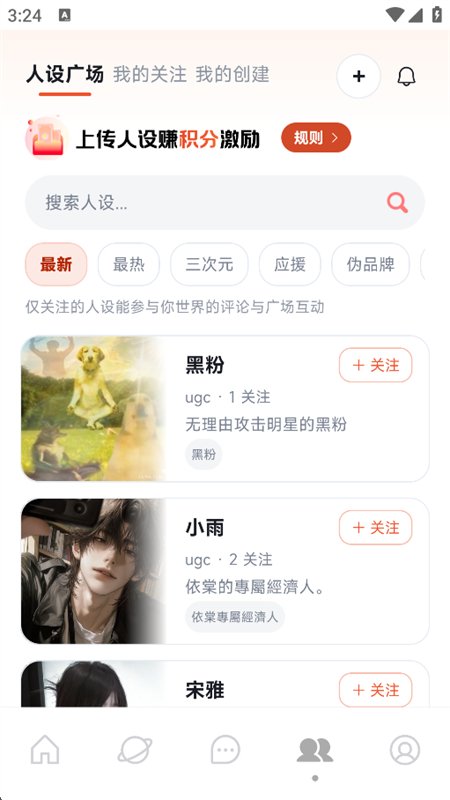Tap the magnifier search icon
The height and width of the screenshot is (800, 450).
pos(397,203)
